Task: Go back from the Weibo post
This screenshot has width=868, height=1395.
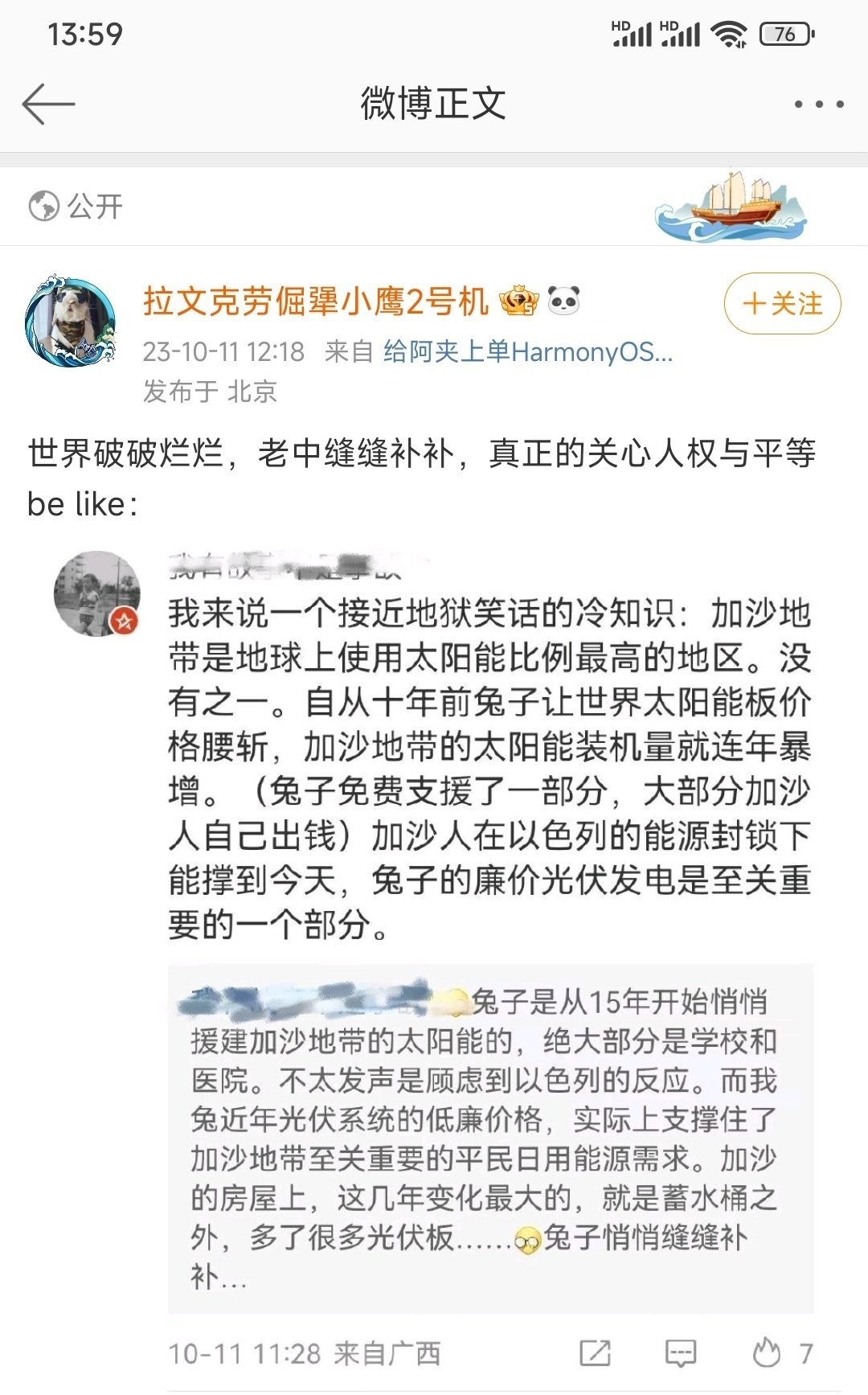Action: pyautogui.click(x=48, y=105)
